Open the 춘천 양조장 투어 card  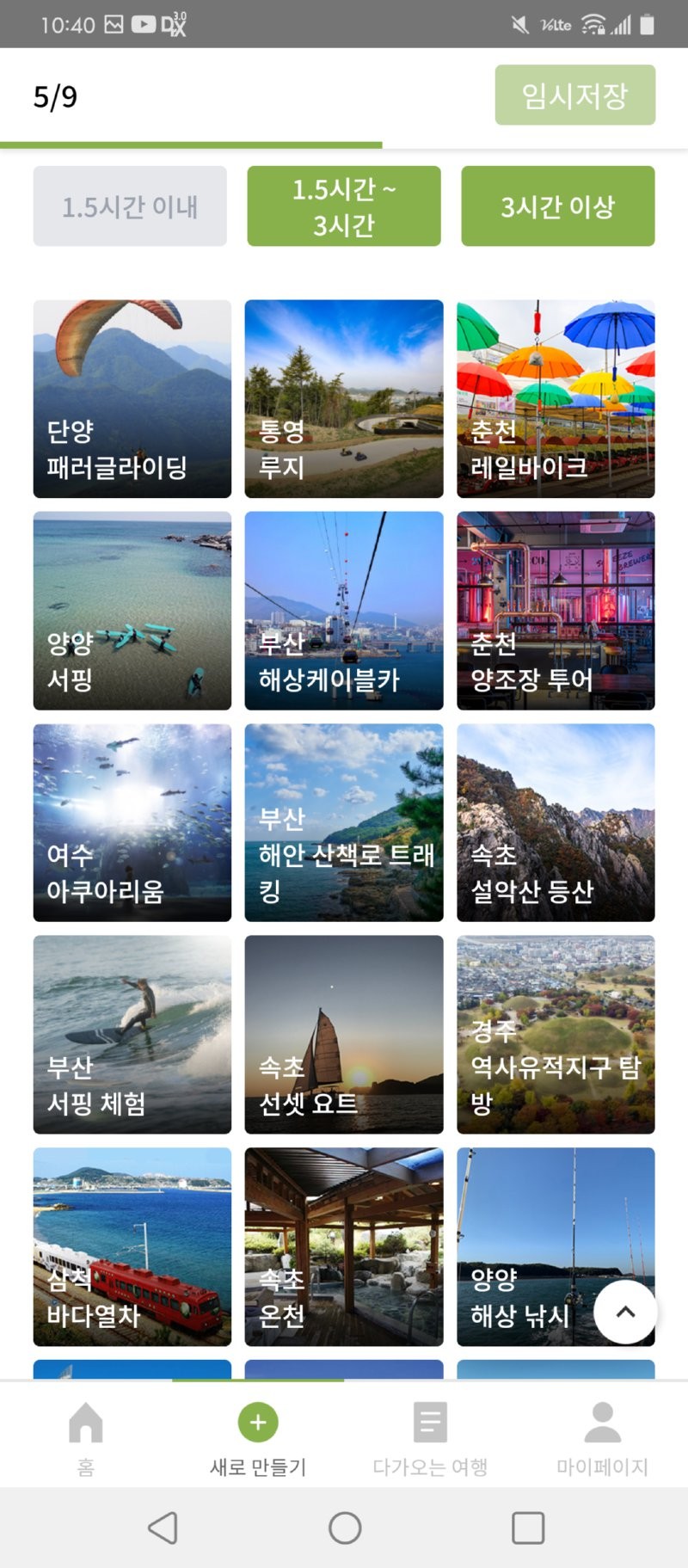click(x=556, y=611)
